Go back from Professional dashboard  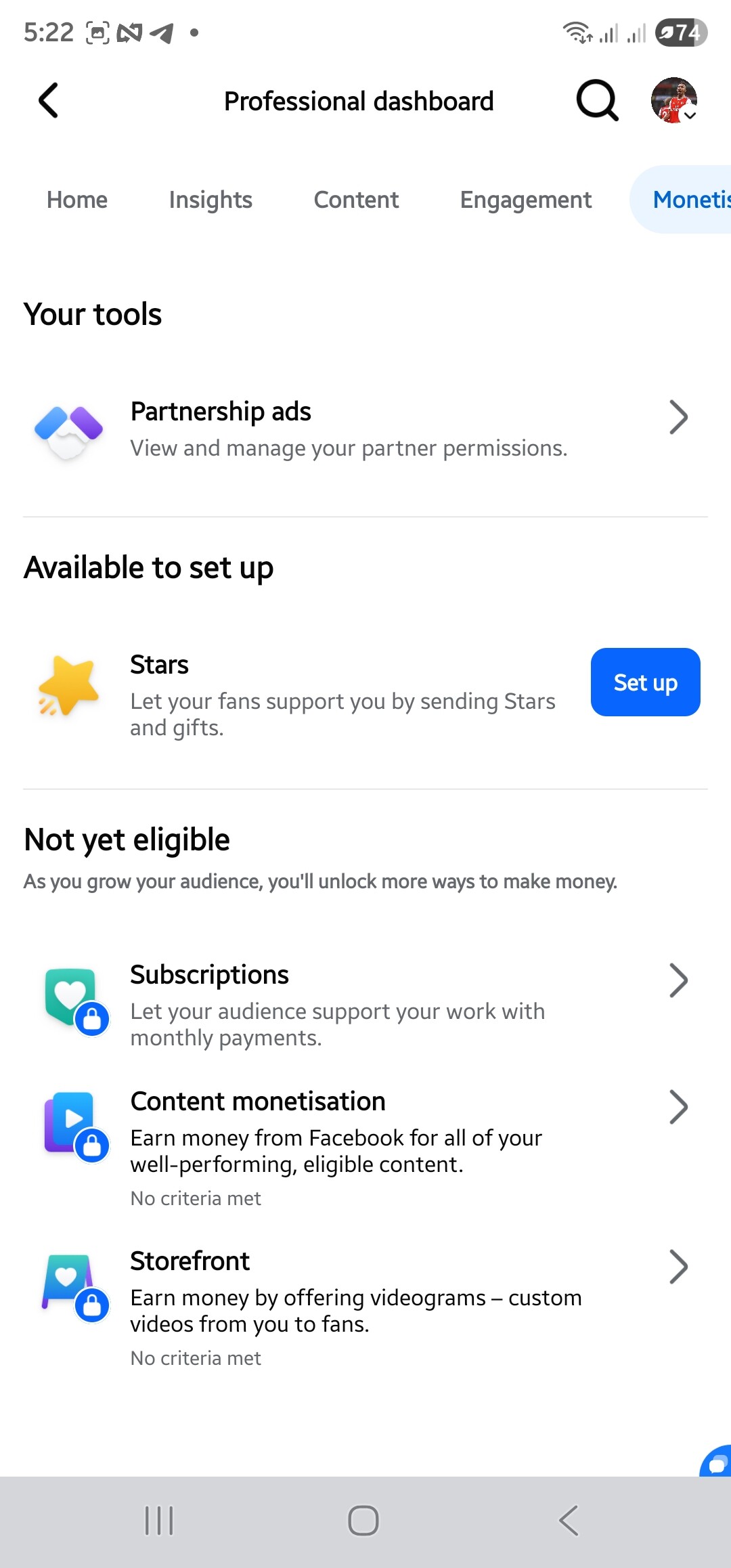coord(49,101)
